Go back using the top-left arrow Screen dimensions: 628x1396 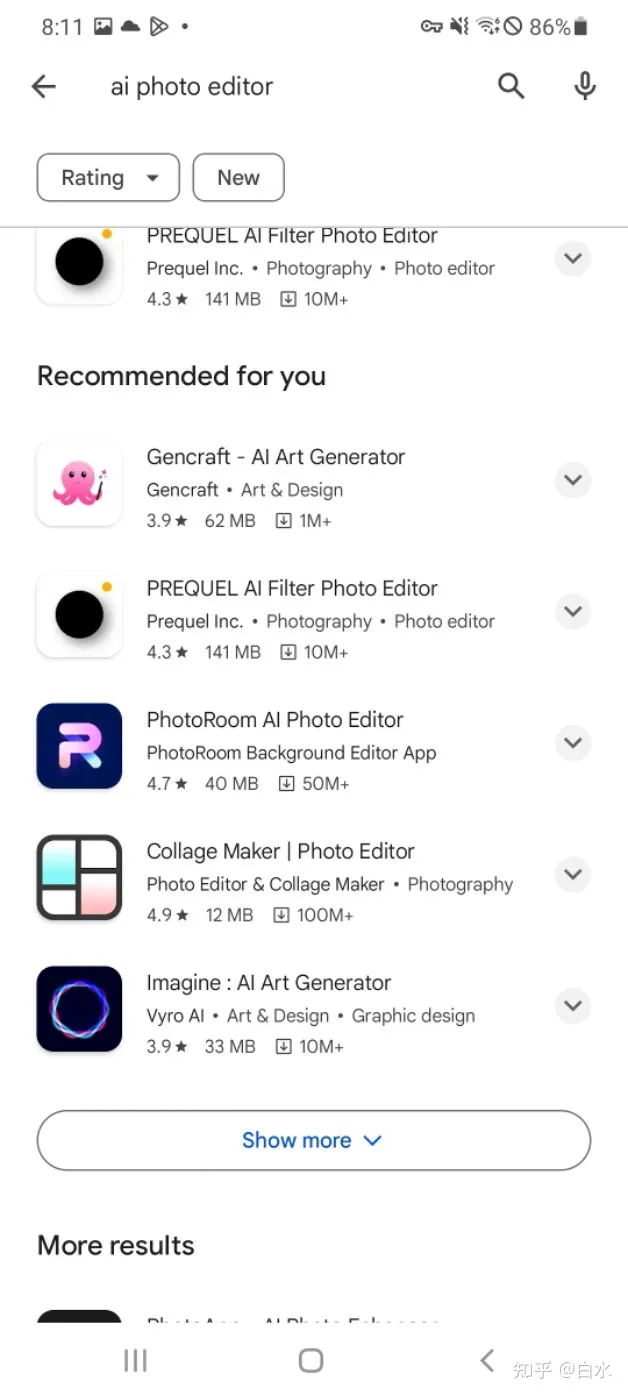44,87
